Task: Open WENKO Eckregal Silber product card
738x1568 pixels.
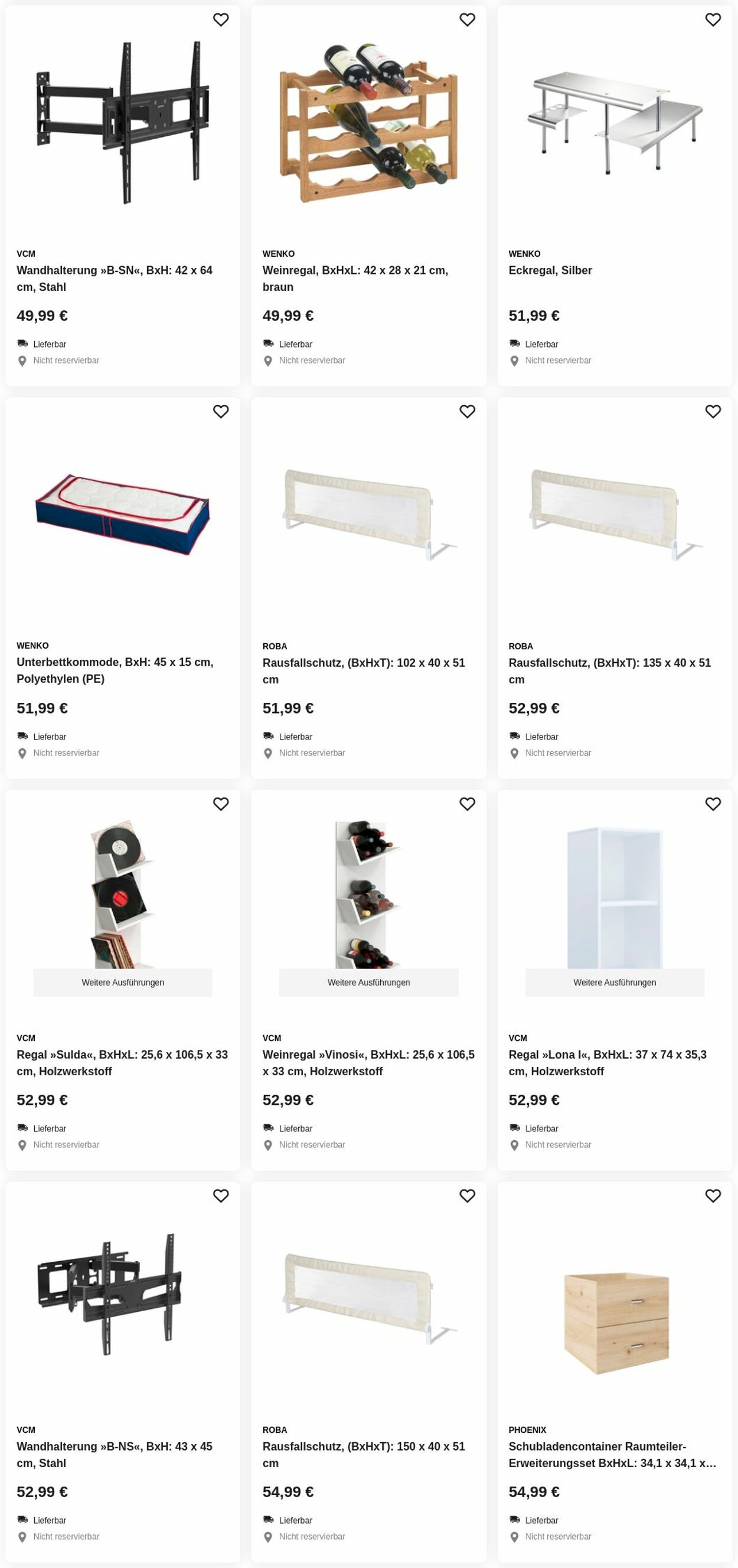Action: 550,270
